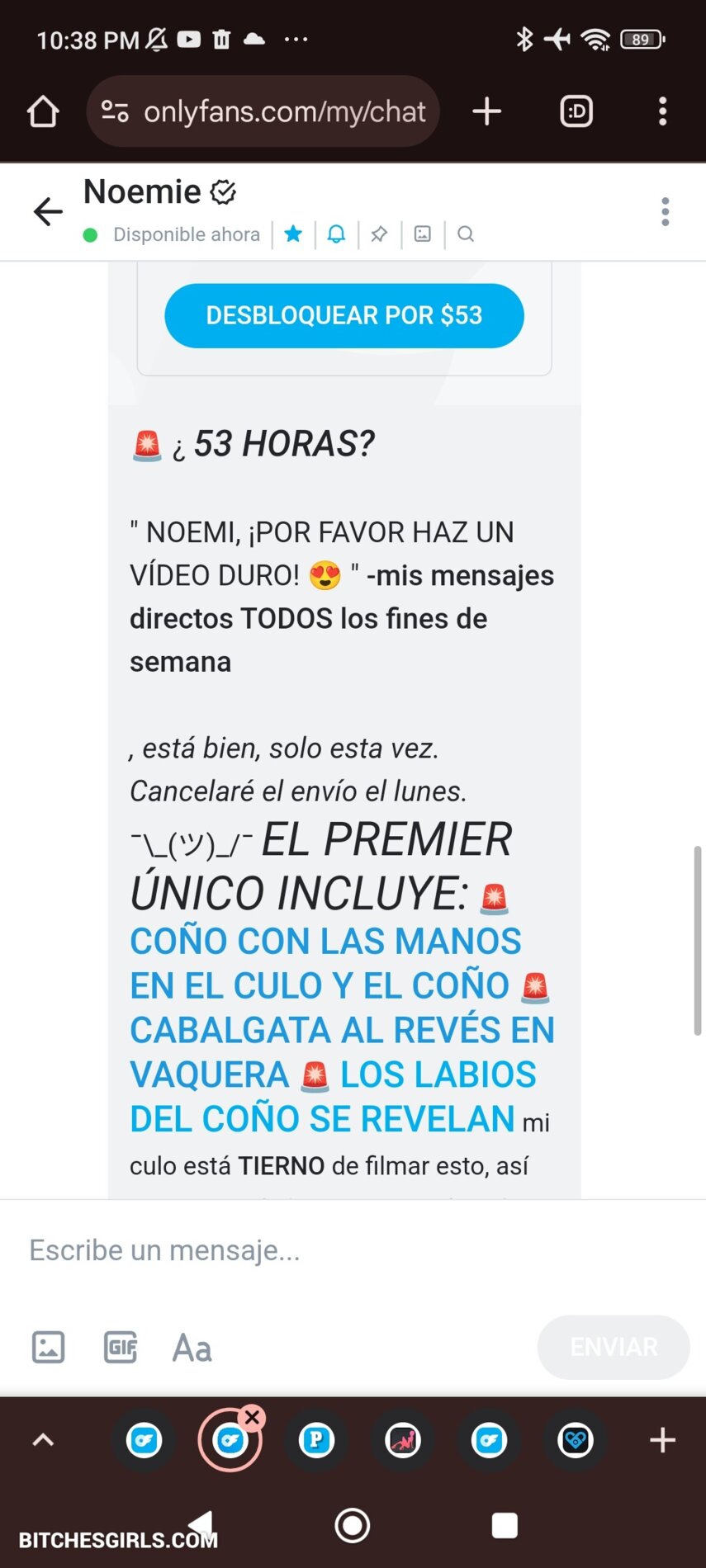The width and height of the screenshot is (706, 1568).
Task: Open the browser three-dot menu
Action: click(x=662, y=111)
